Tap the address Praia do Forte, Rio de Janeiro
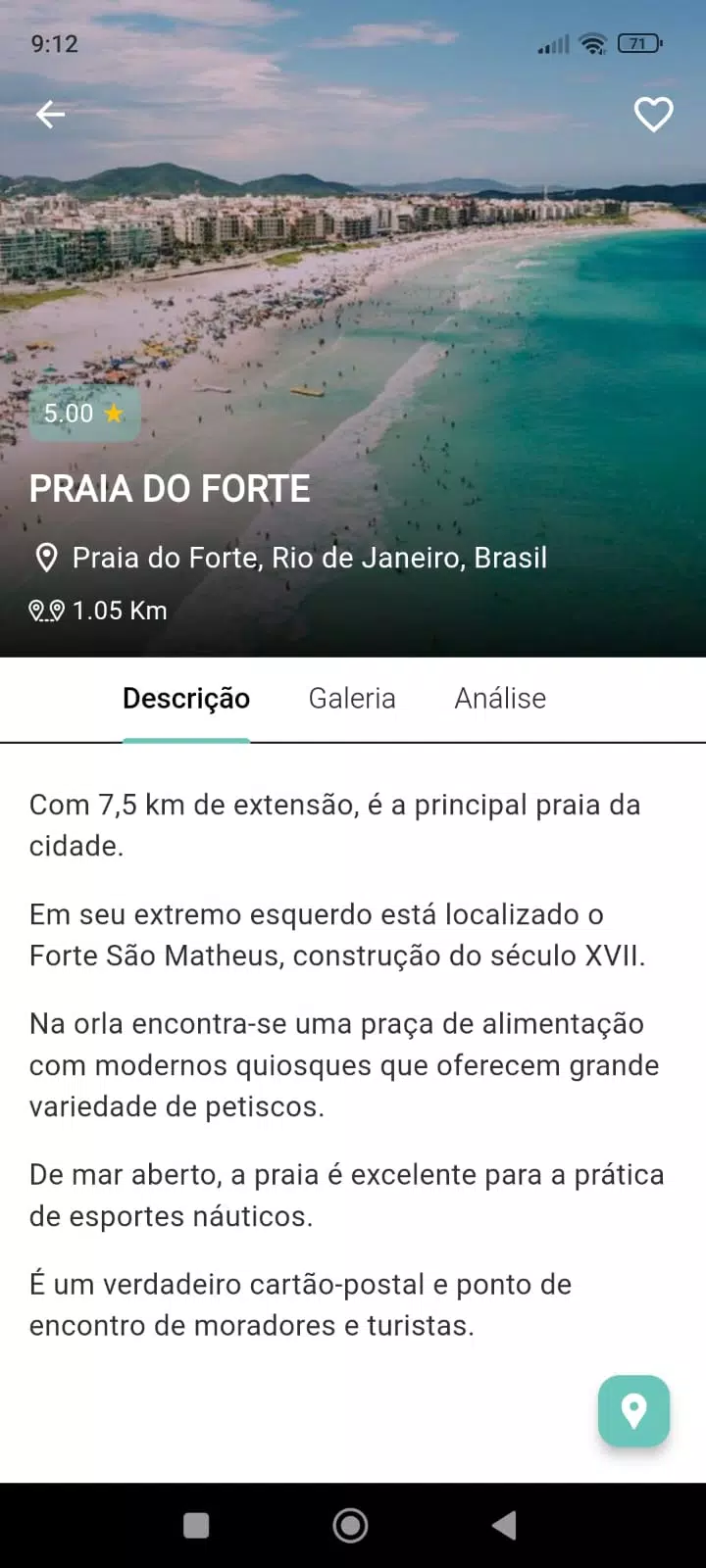 [308, 557]
